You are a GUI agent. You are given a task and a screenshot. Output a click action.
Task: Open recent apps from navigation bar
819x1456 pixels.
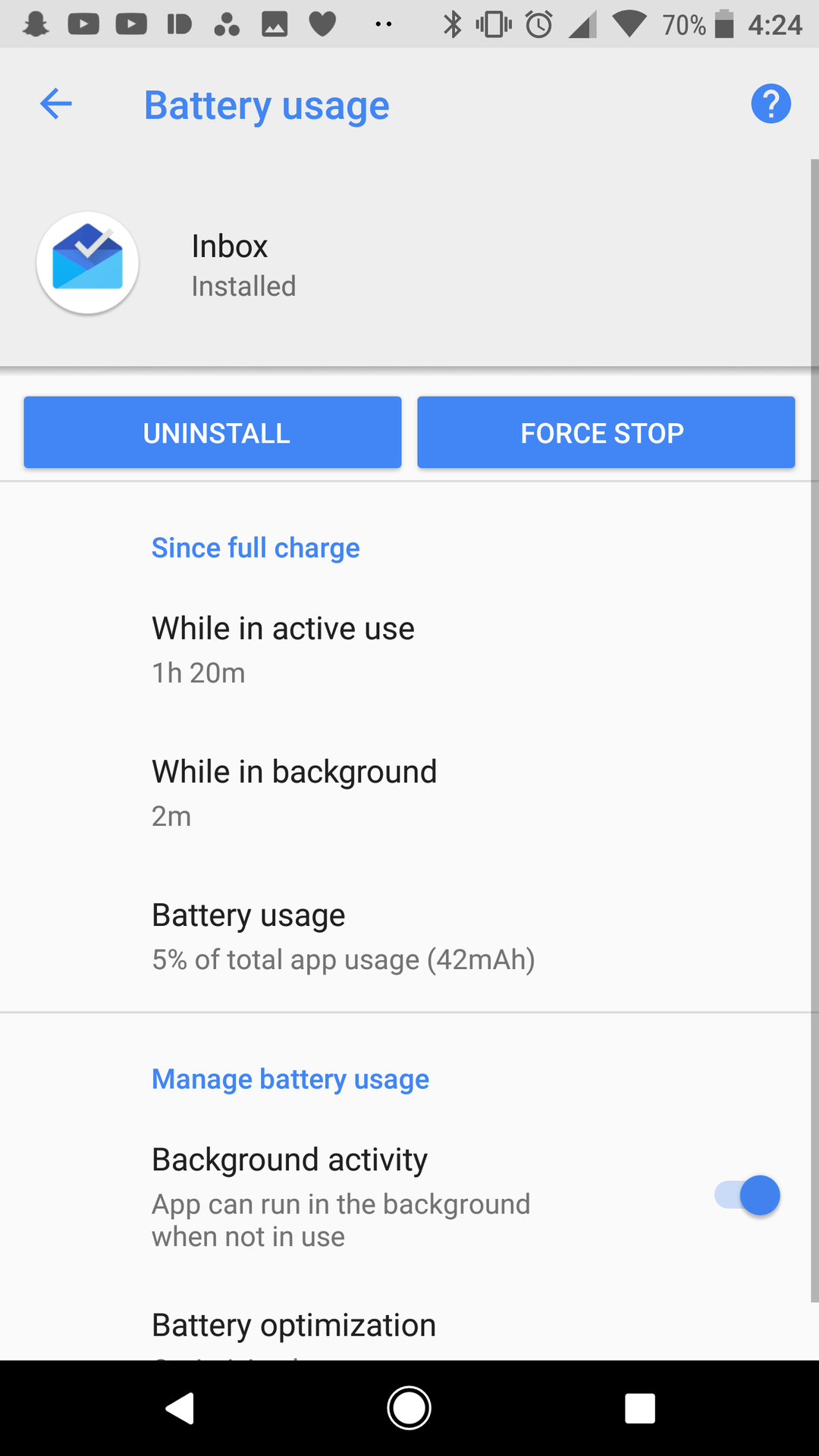coord(639,1408)
